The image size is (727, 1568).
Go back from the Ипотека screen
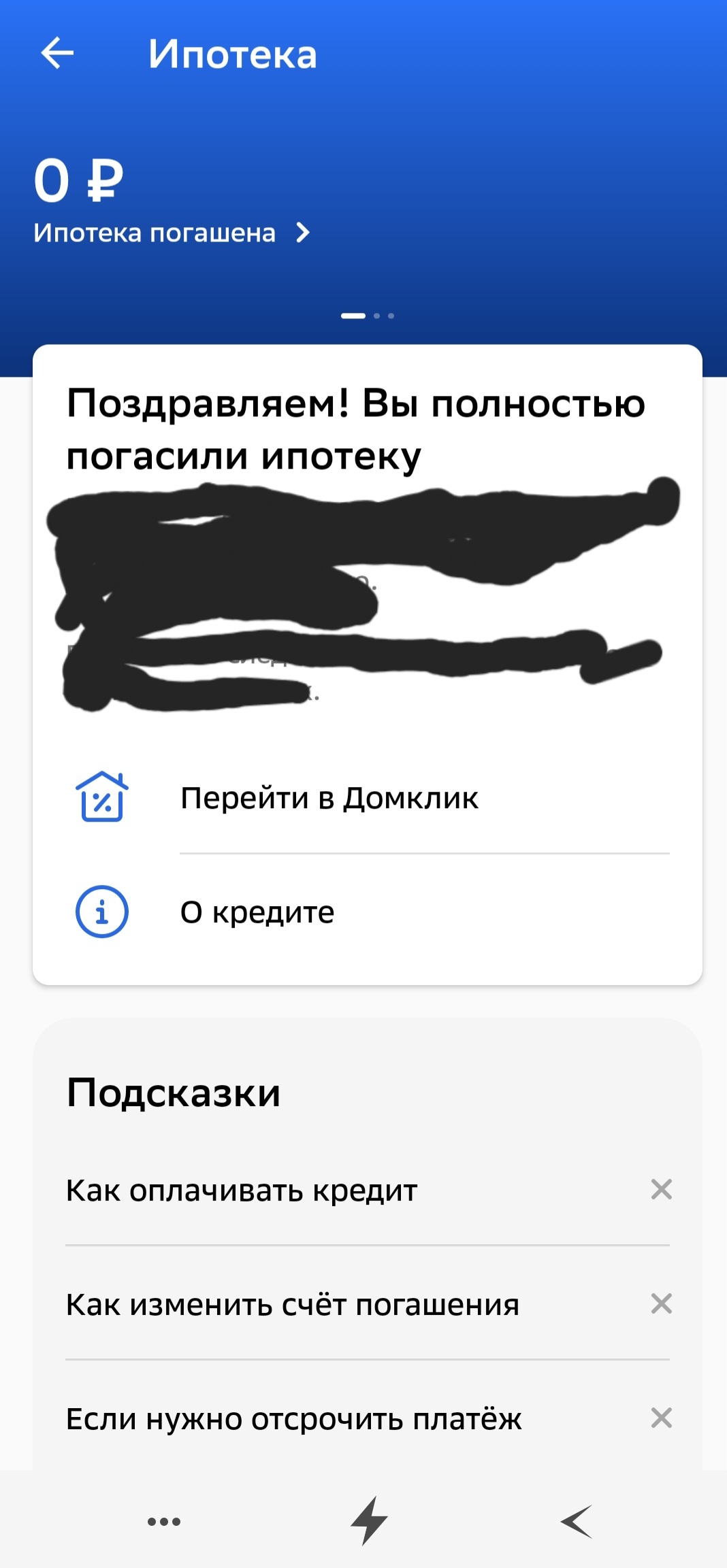point(57,54)
